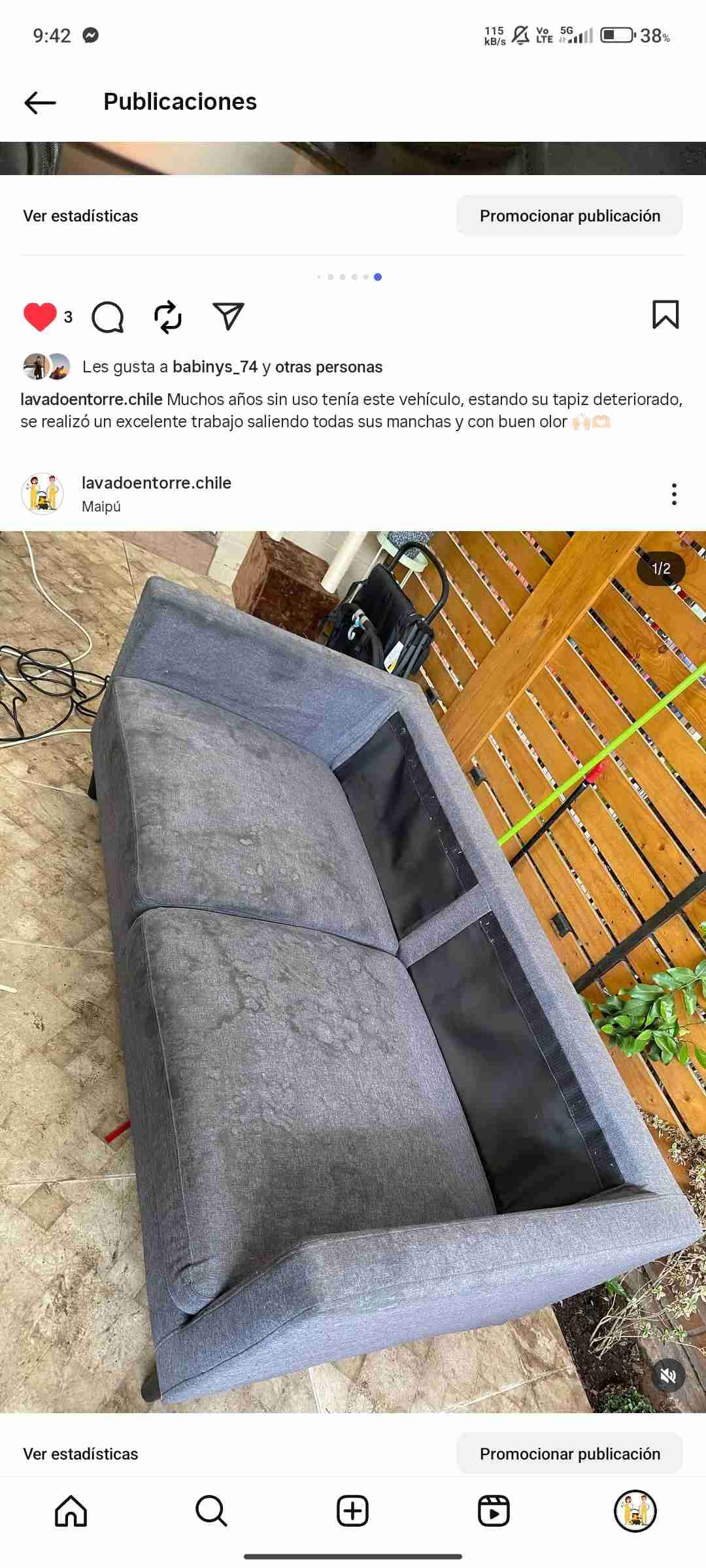Create a new post
Viewport: 706px width, 1568px height.
[353, 1511]
